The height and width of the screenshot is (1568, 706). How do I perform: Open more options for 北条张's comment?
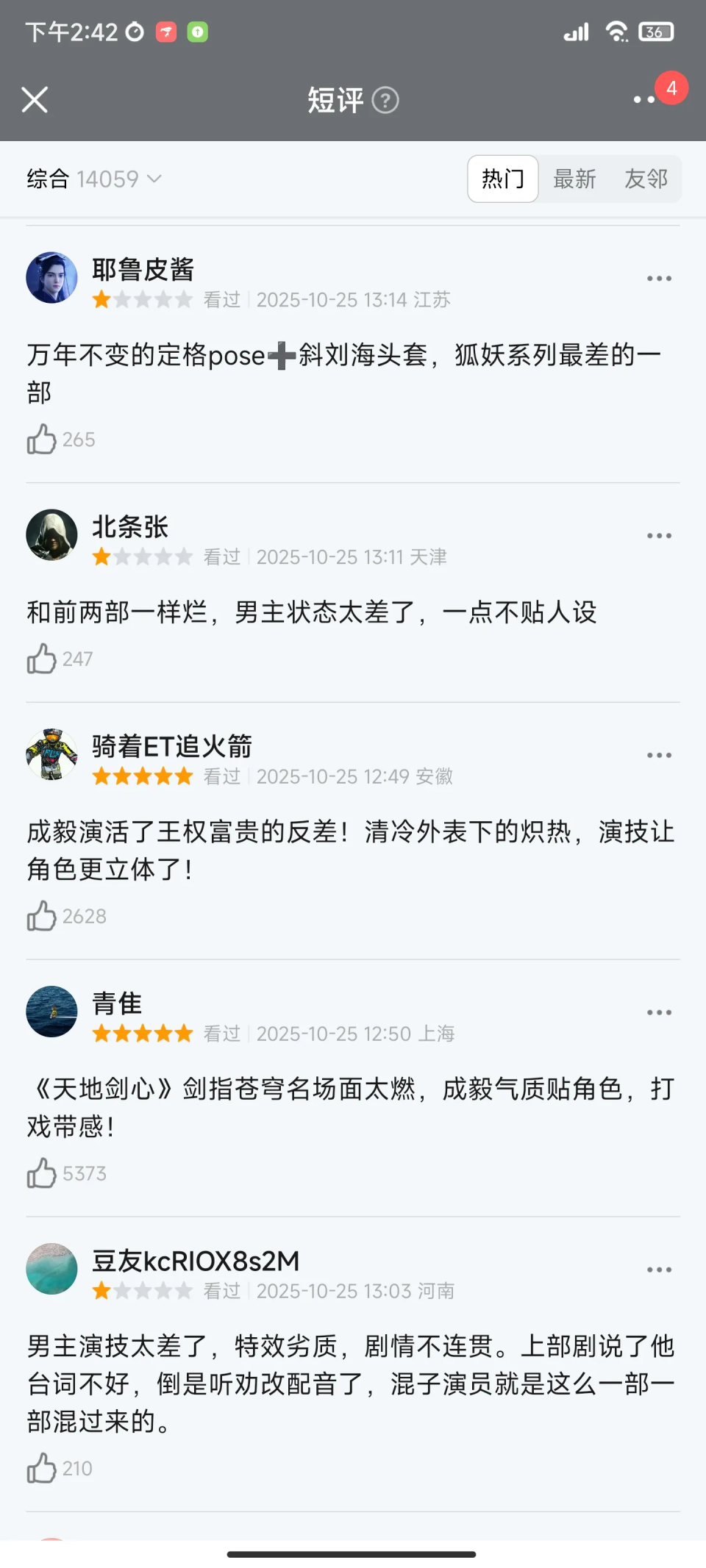click(x=658, y=535)
